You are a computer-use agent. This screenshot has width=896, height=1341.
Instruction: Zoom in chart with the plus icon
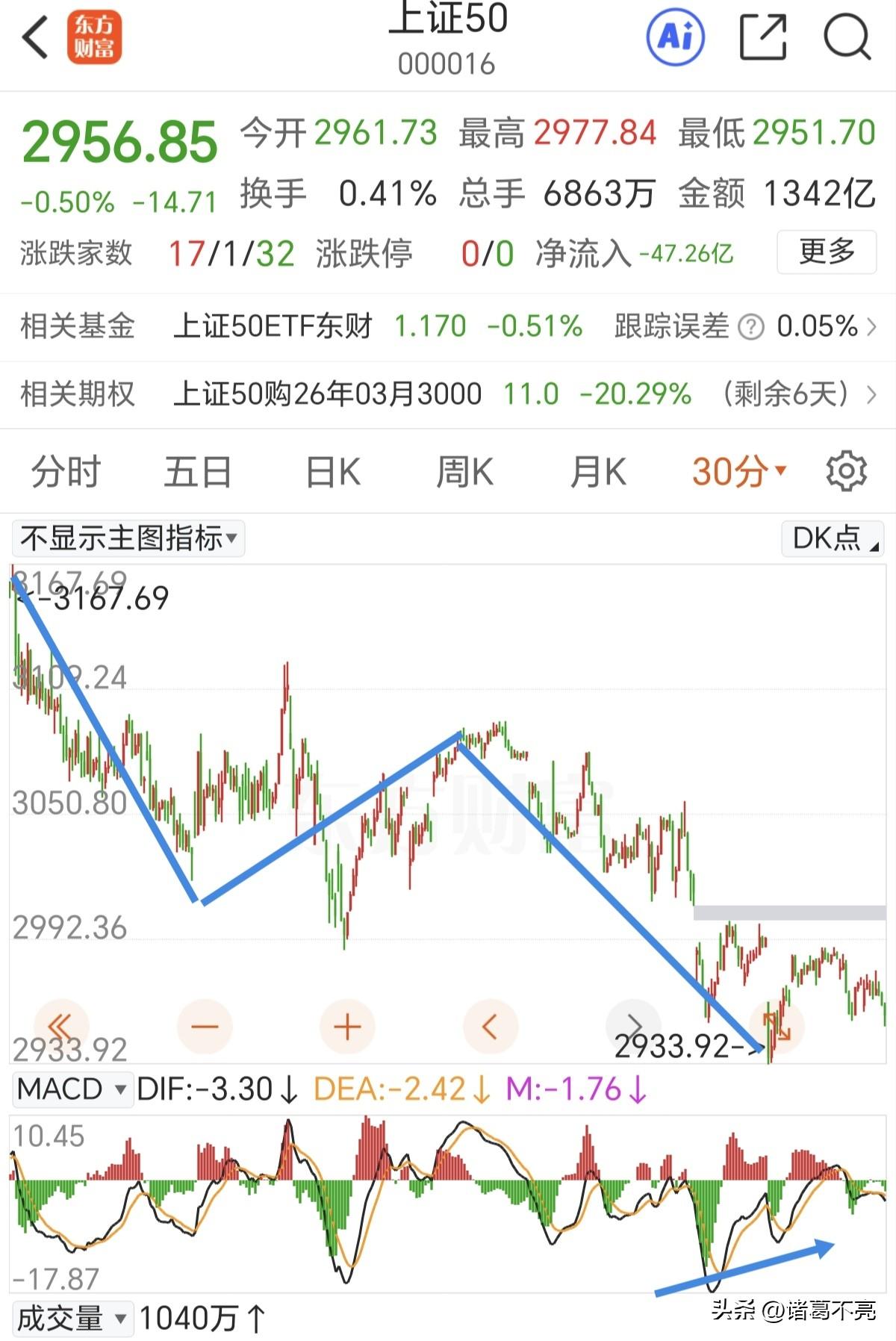click(347, 1027)
